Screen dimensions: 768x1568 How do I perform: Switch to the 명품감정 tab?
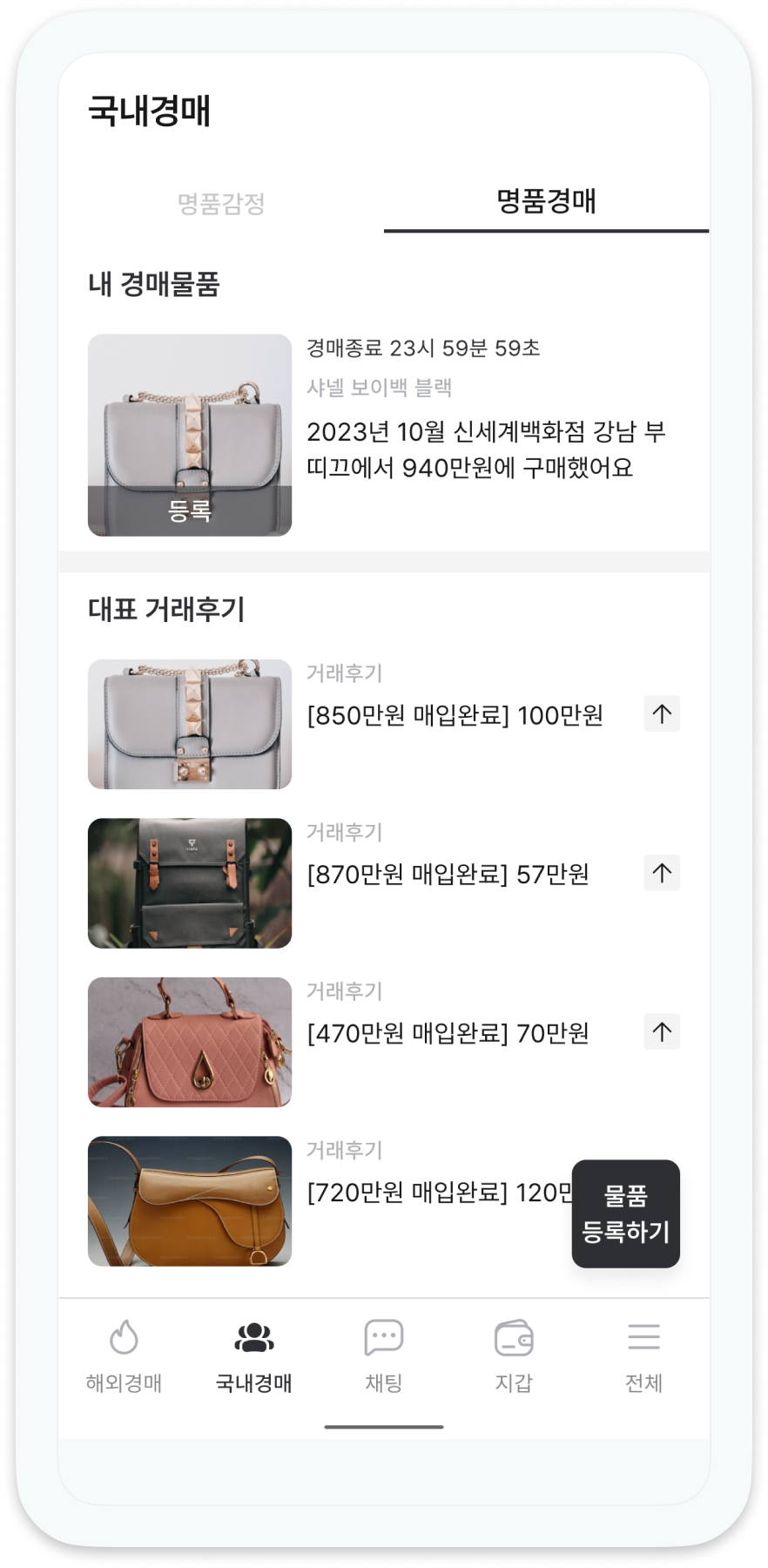point(221,204)
